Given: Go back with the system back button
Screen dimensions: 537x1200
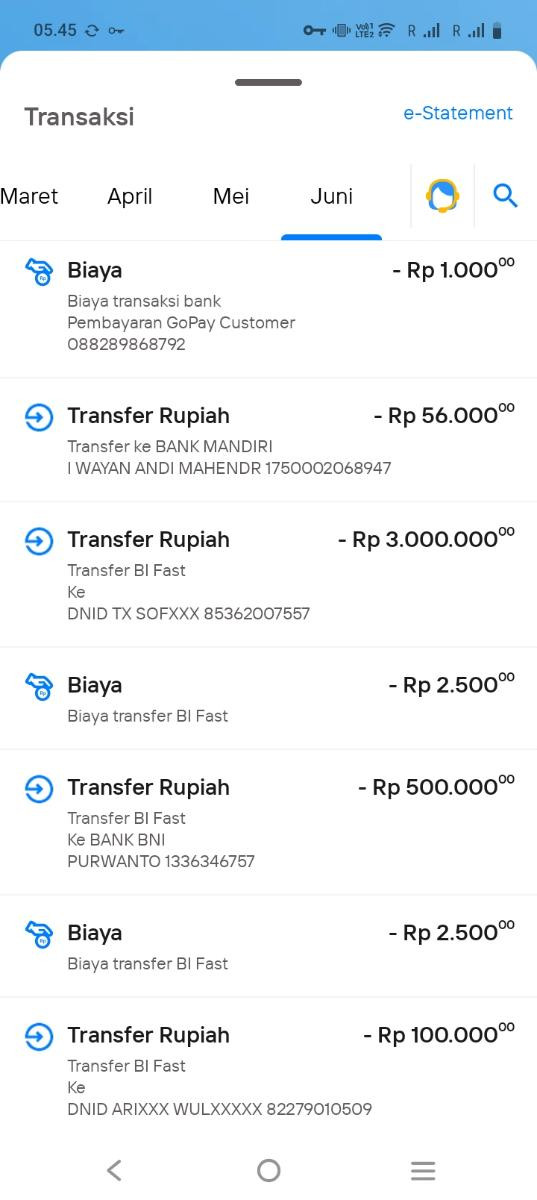Looking at the screenshot, I should pyautogui.click(x=114, y=1170).
